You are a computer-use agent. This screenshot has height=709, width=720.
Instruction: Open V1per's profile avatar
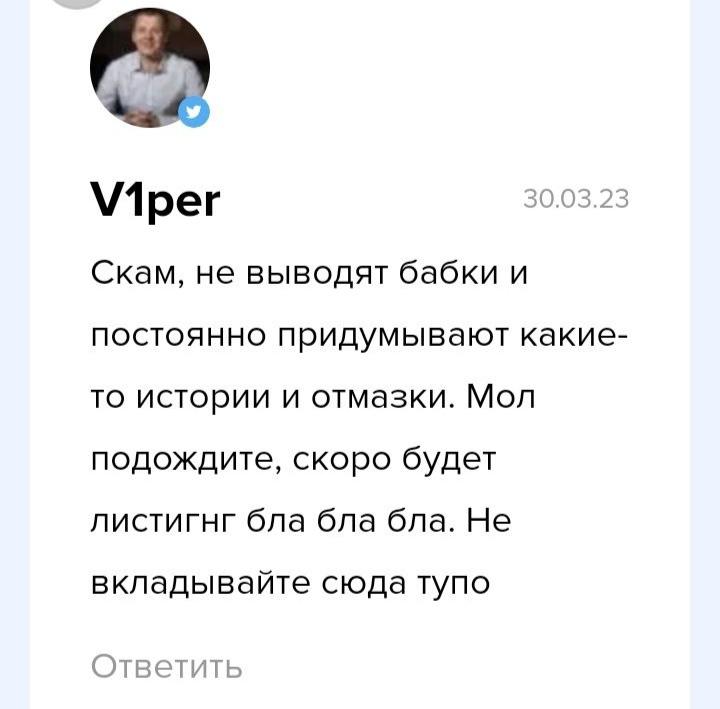(149, 69)
